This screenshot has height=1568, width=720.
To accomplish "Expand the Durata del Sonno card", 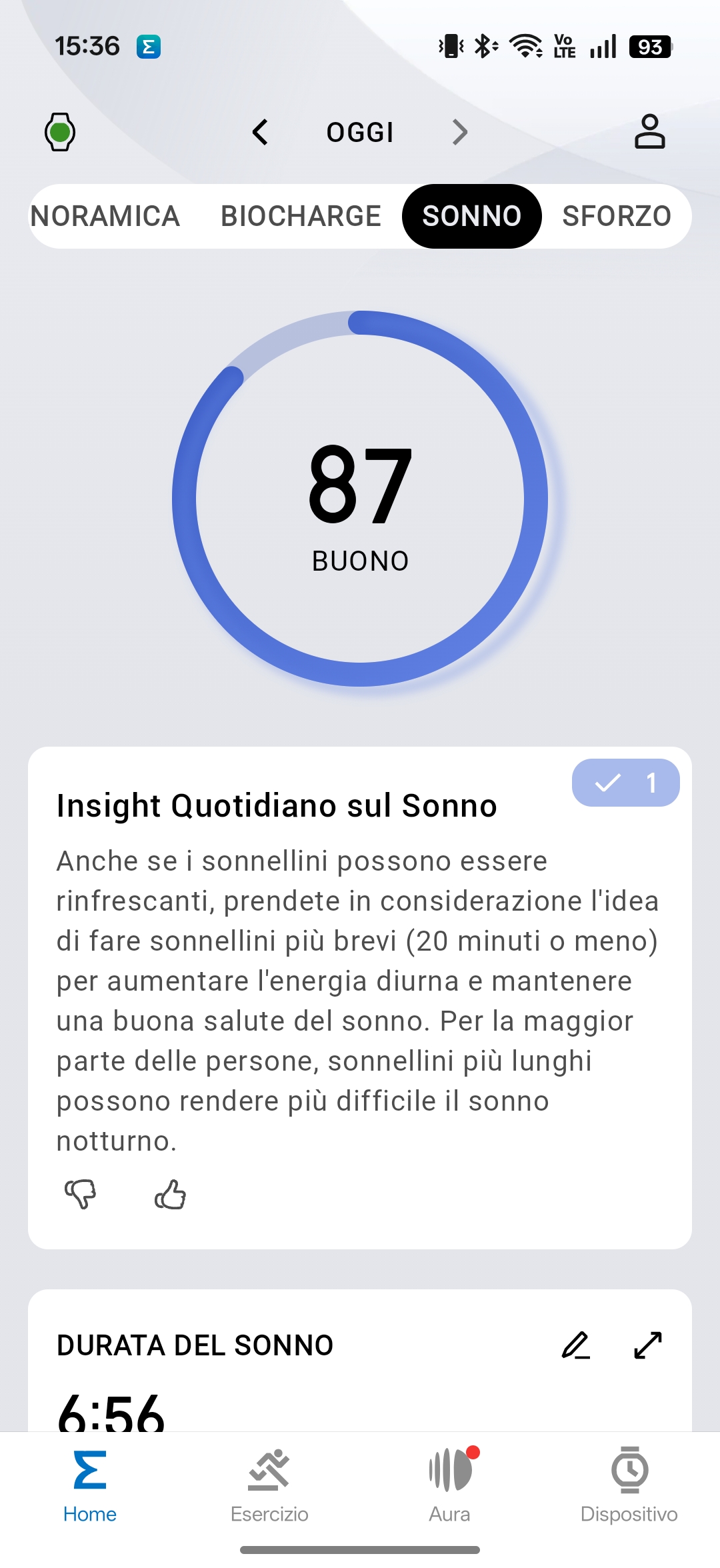I will tap(647, 1345).
